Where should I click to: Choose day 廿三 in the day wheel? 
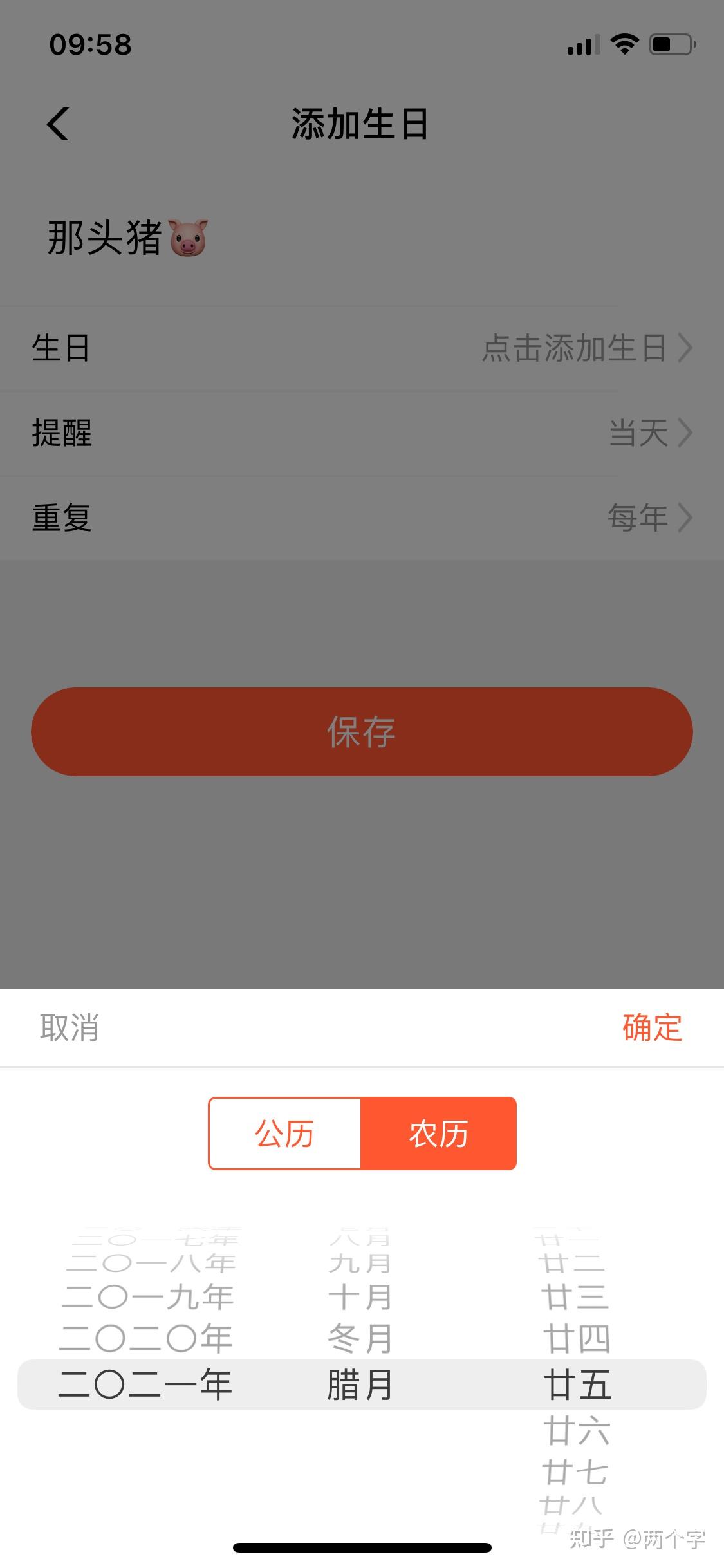(575, 1297)
